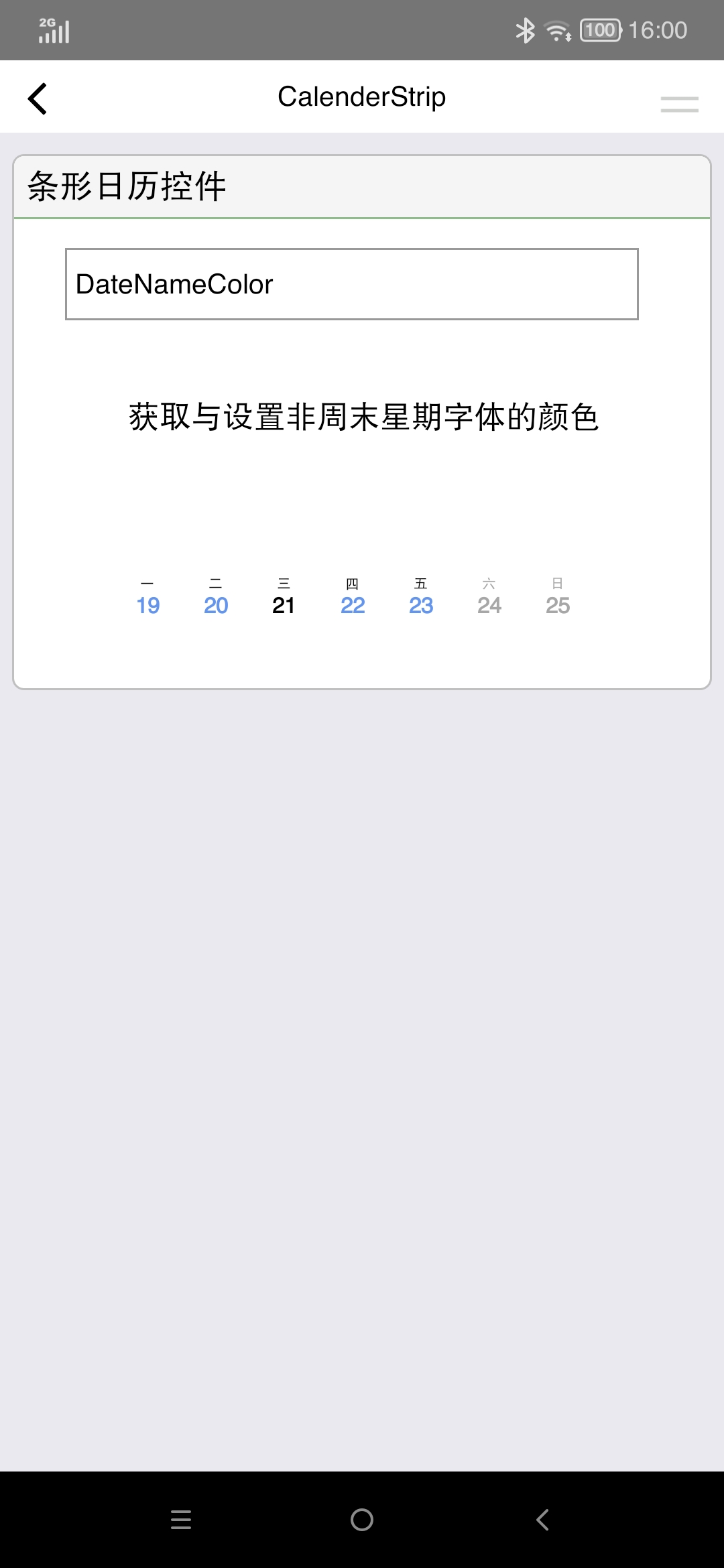Image resolution: width=724 pixels, height=1568 pixels.
Task: Open the menu icon in the header
Action: [x=679, y=104]
